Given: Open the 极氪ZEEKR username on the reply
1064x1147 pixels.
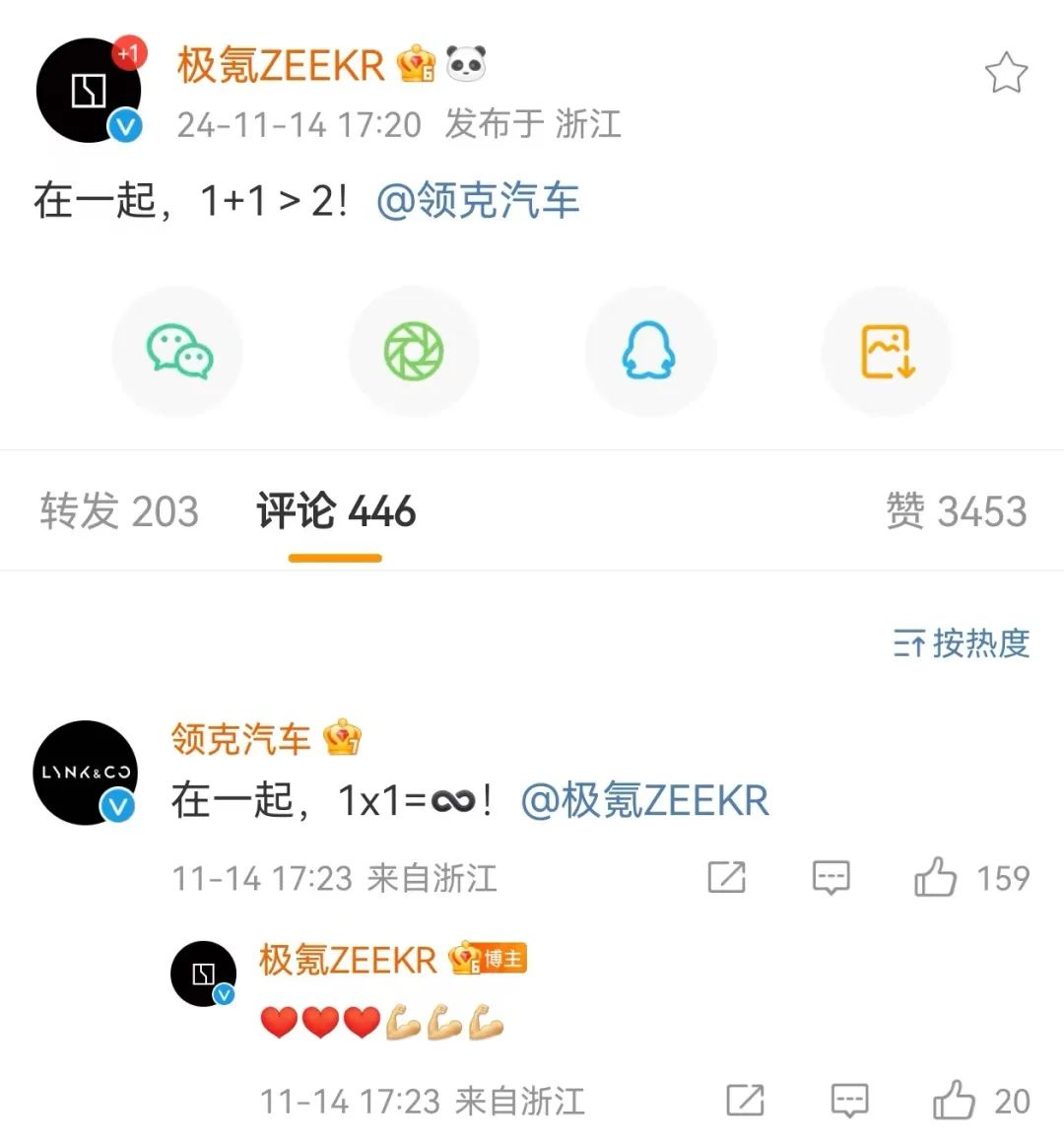Looking at the screenshot, I should click(x=347, y=959).
